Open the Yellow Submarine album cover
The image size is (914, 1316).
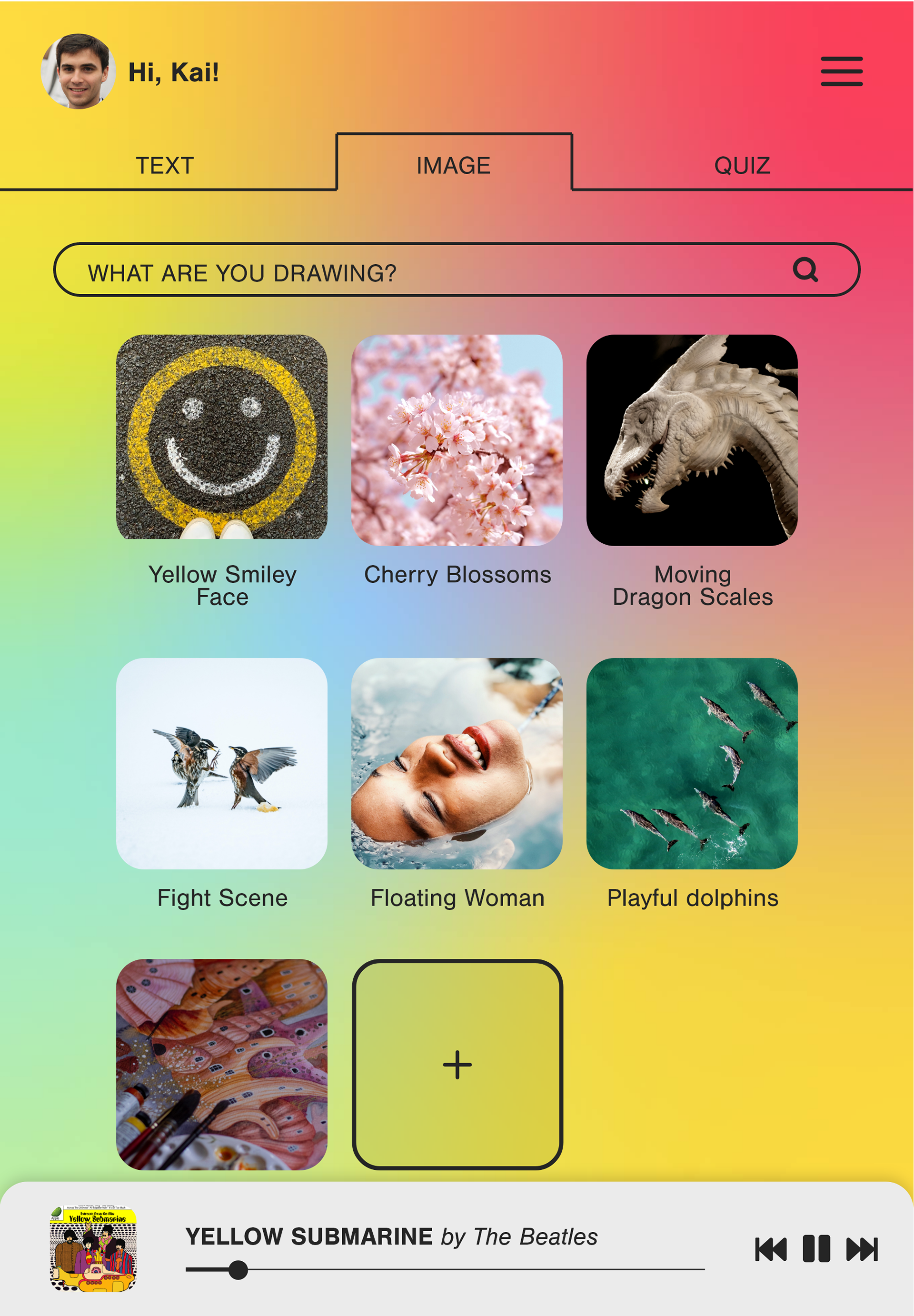click(93, 1248)
